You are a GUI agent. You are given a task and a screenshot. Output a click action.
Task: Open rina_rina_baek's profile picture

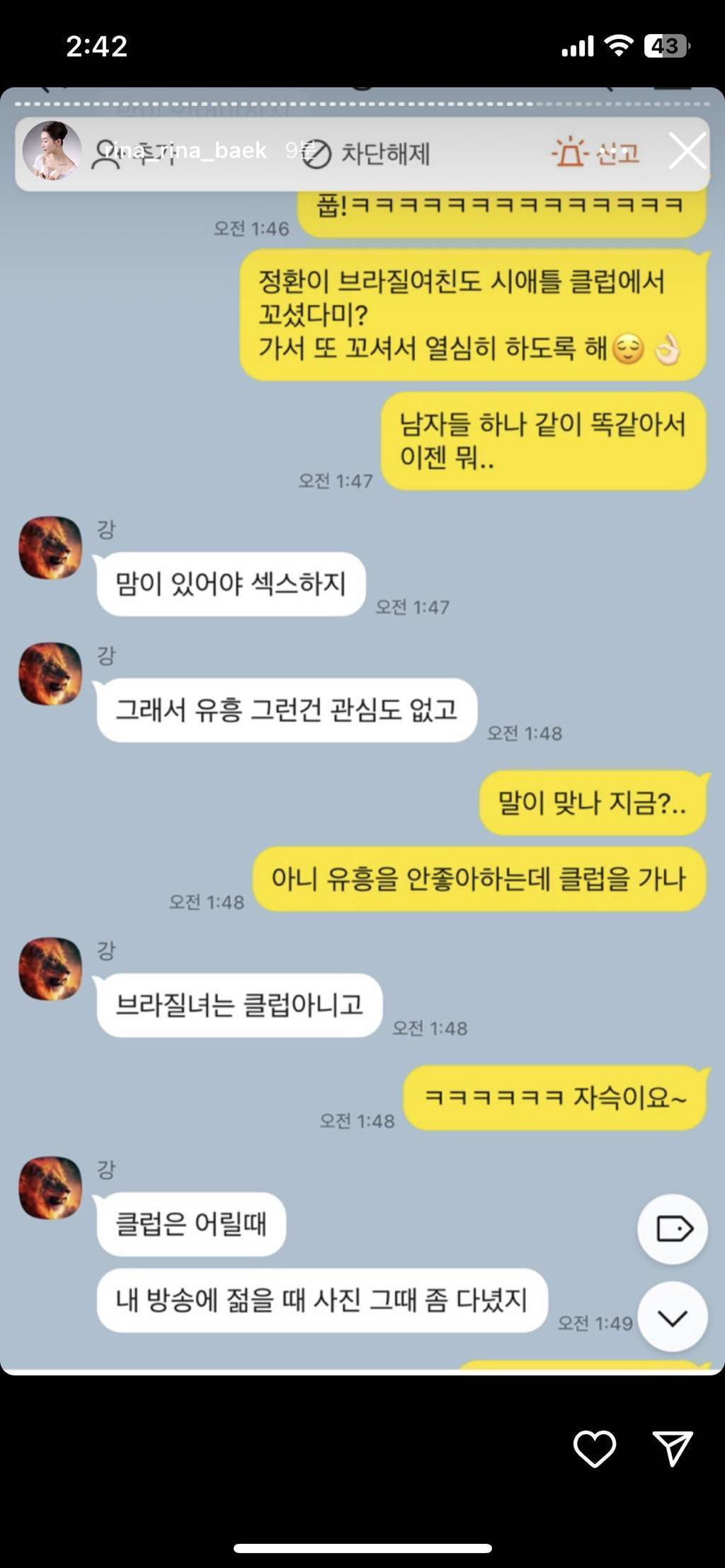click(51, 151)
